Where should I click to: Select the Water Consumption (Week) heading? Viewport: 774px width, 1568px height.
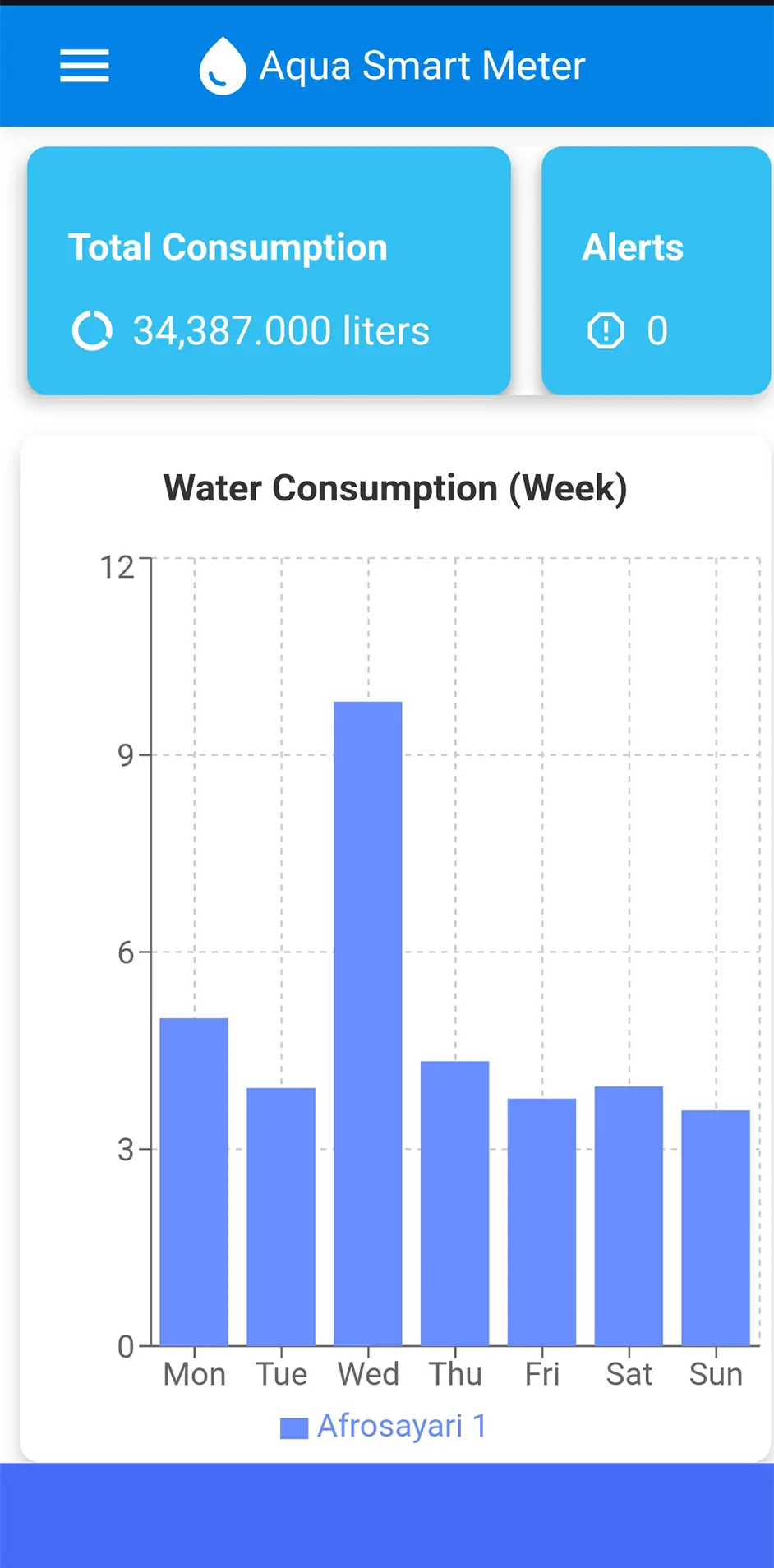click(396, 487)
